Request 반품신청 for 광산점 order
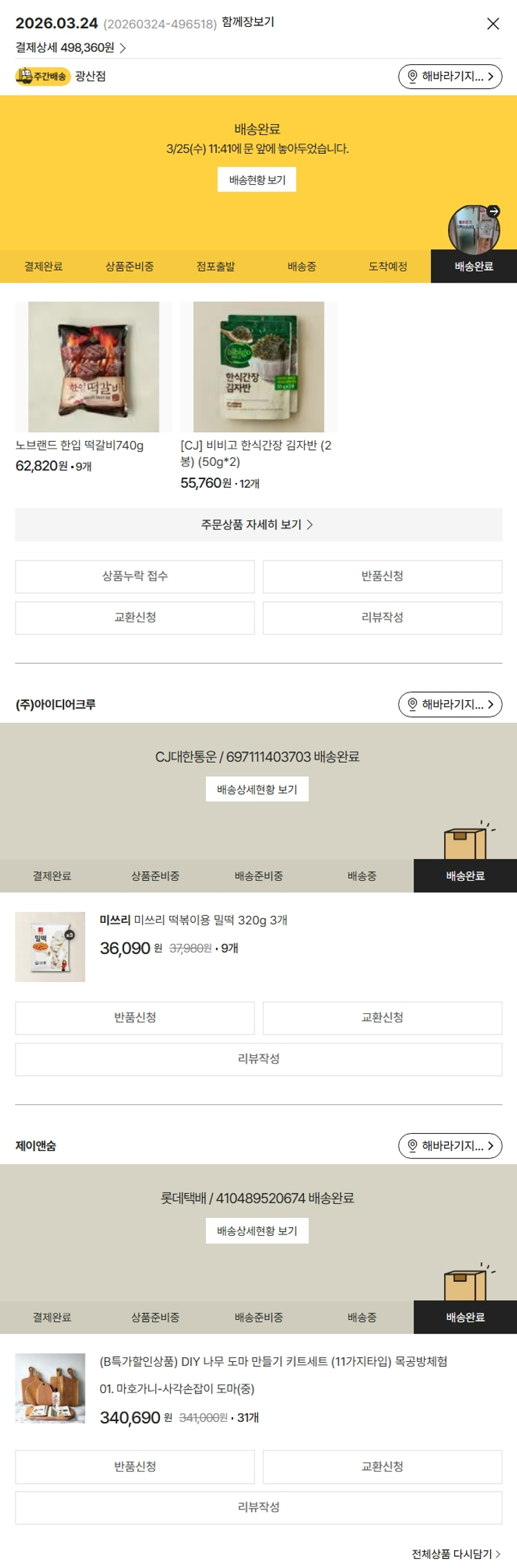 tap(382, 576)
